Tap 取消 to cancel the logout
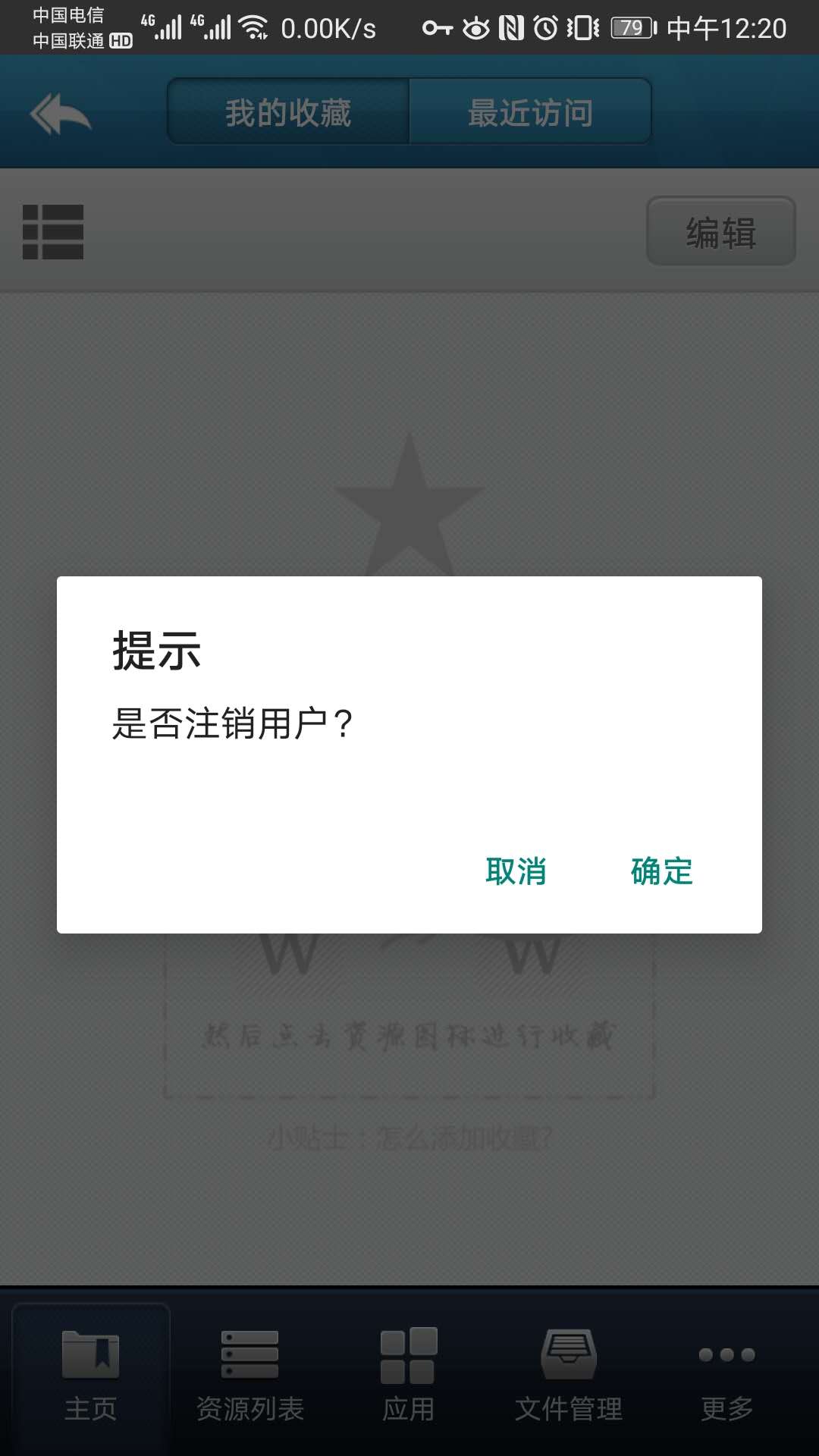 click(516, 871)
